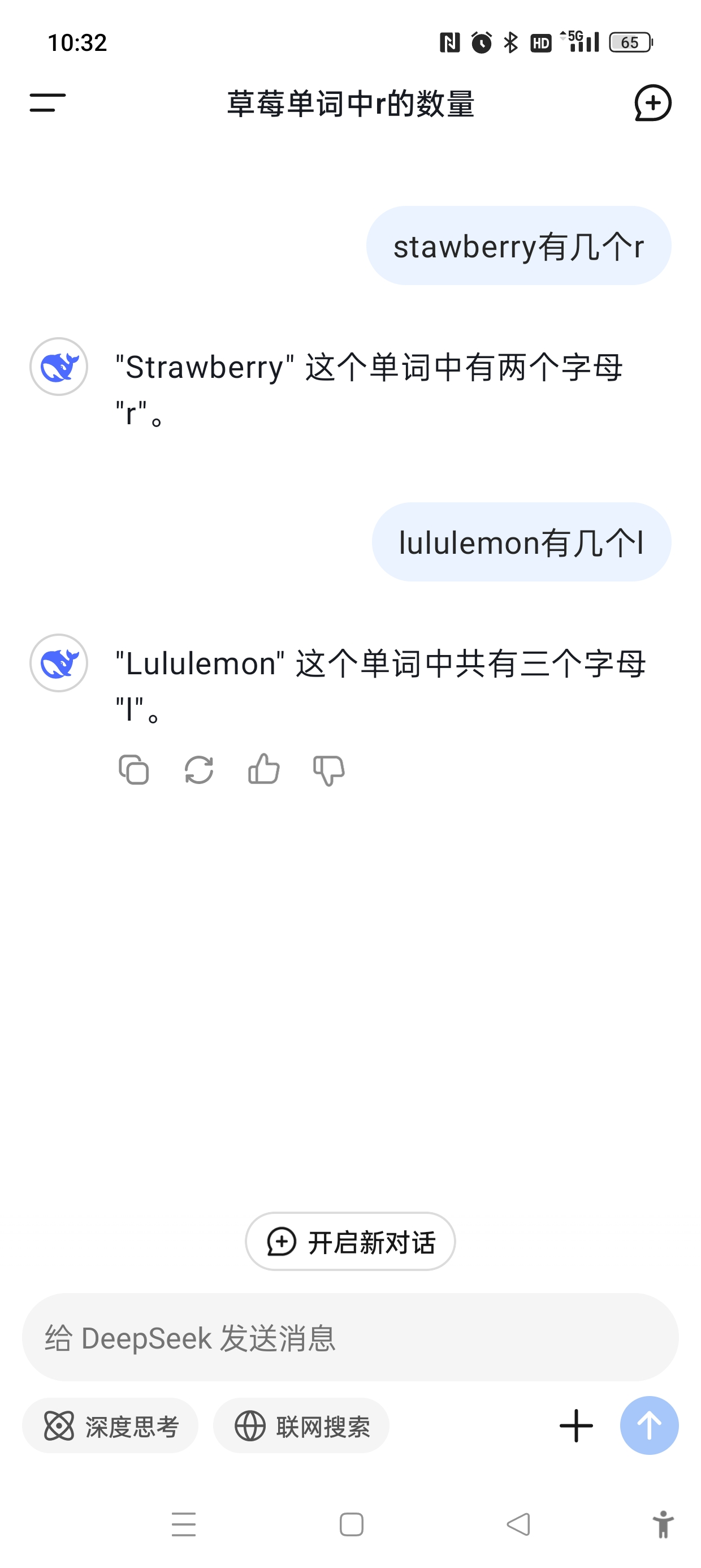Regenerate the Lululemon response

199,770
